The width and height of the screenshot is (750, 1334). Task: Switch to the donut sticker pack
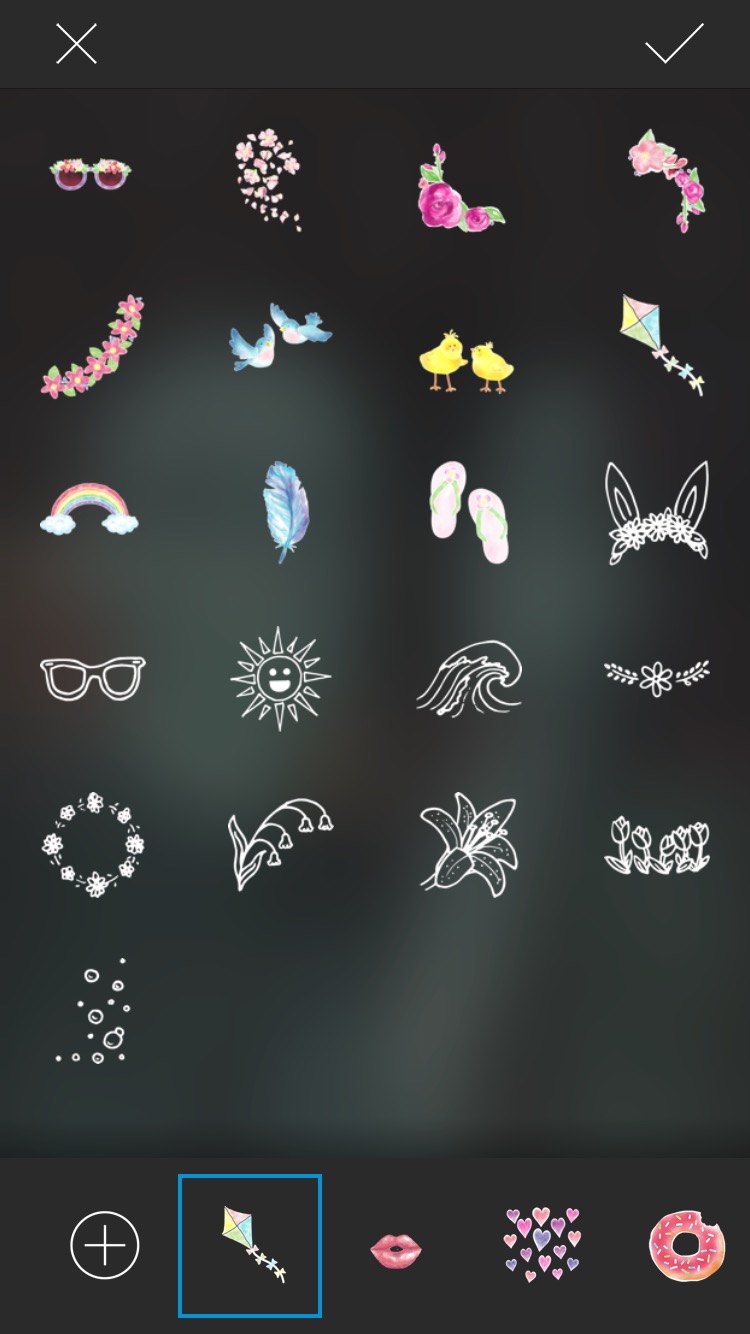tap(687, 1246)
